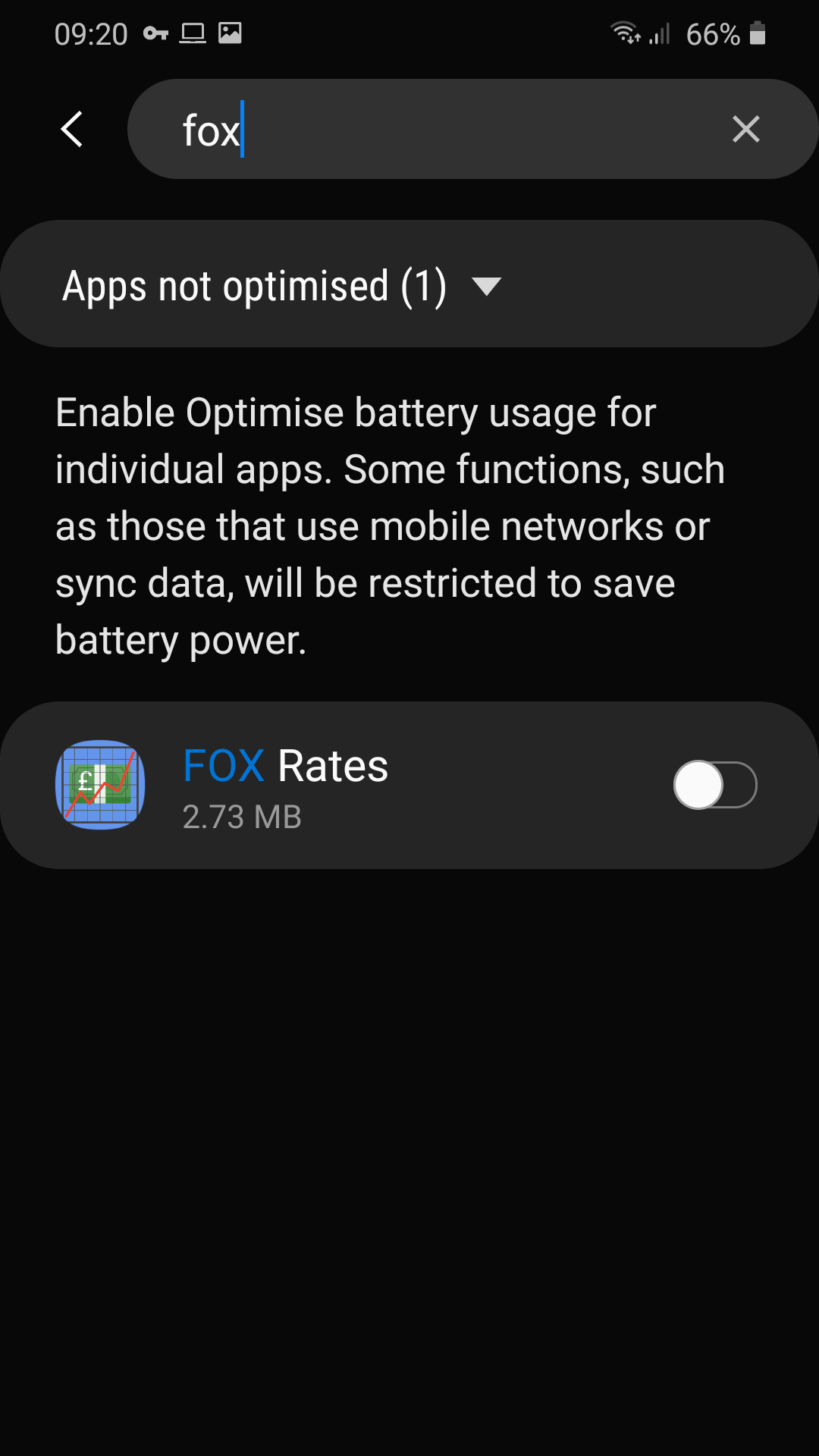
Task: Open the Apps not optimised dropdown
Action: [282, 286]
